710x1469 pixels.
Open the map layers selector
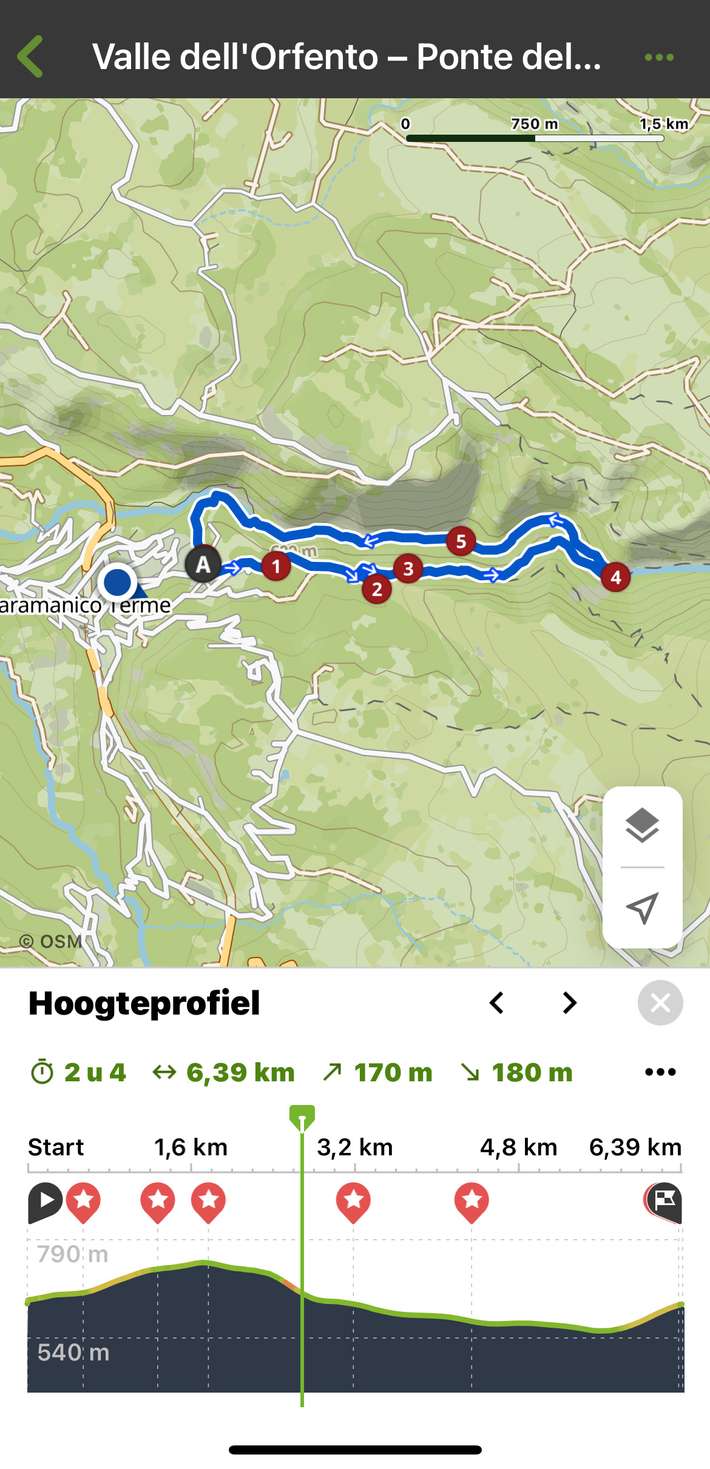[642, 826]
